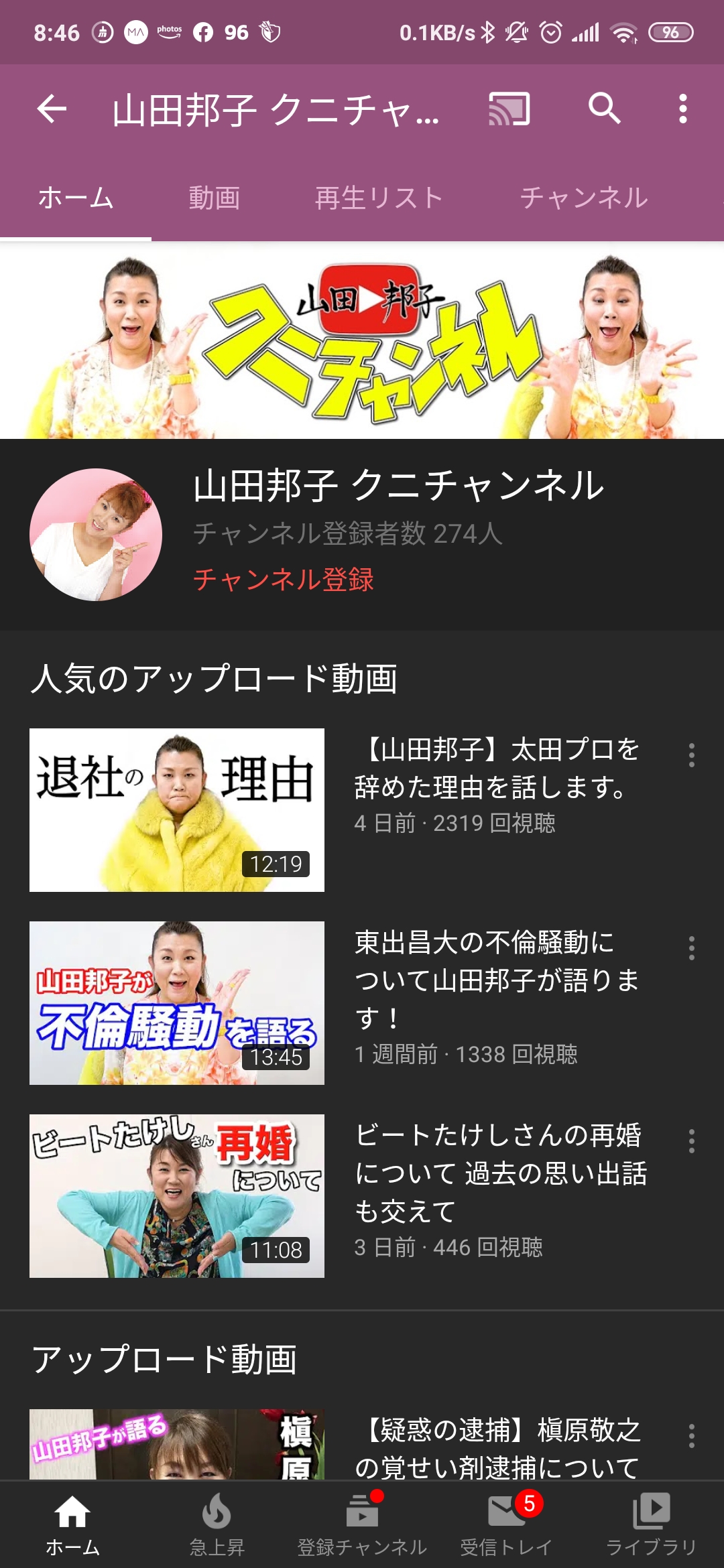Open the app bar overflow menu
Screen dimensions: 724x1568
coord(682,109)
